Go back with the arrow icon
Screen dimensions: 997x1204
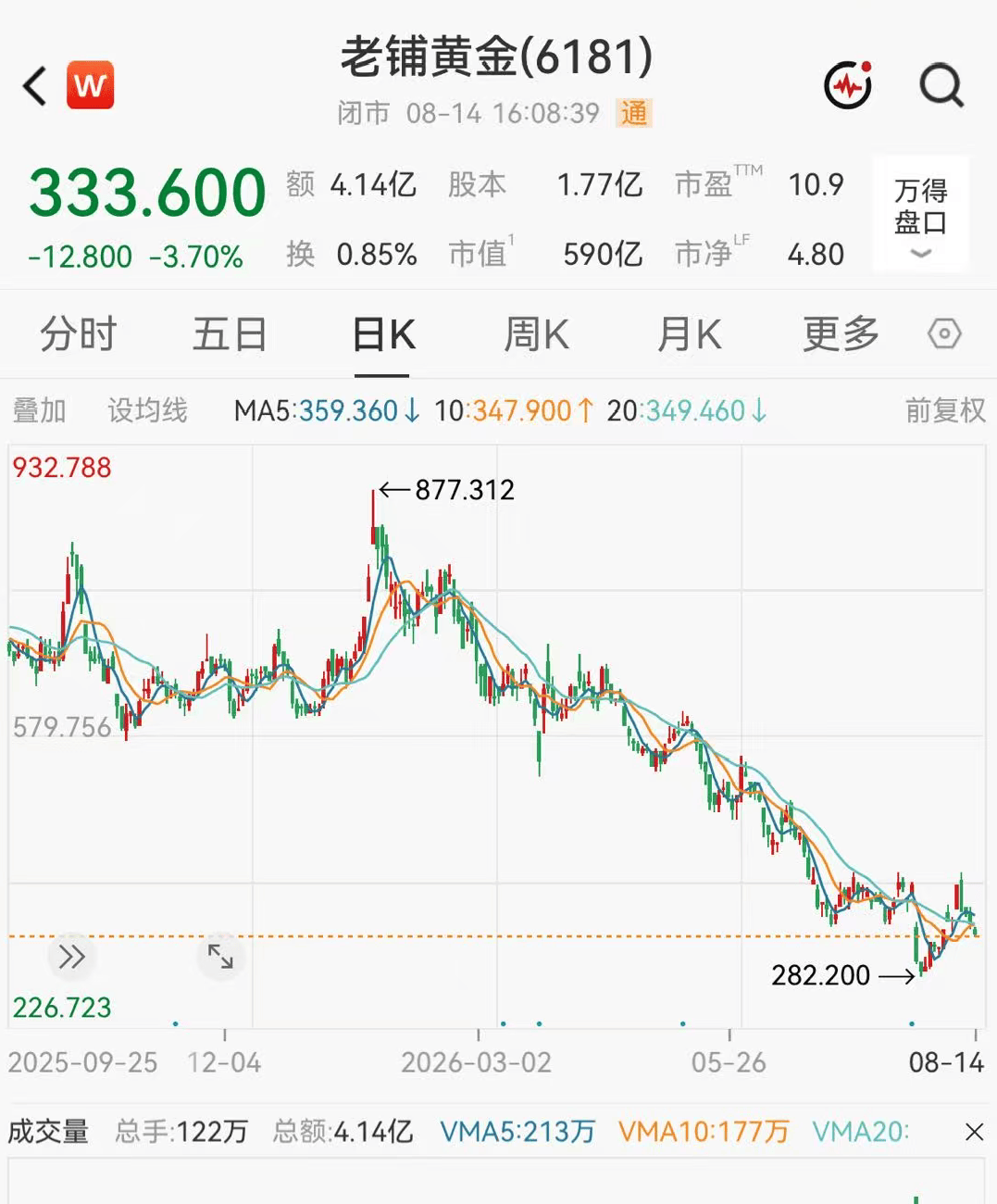(x=34, y=86)
